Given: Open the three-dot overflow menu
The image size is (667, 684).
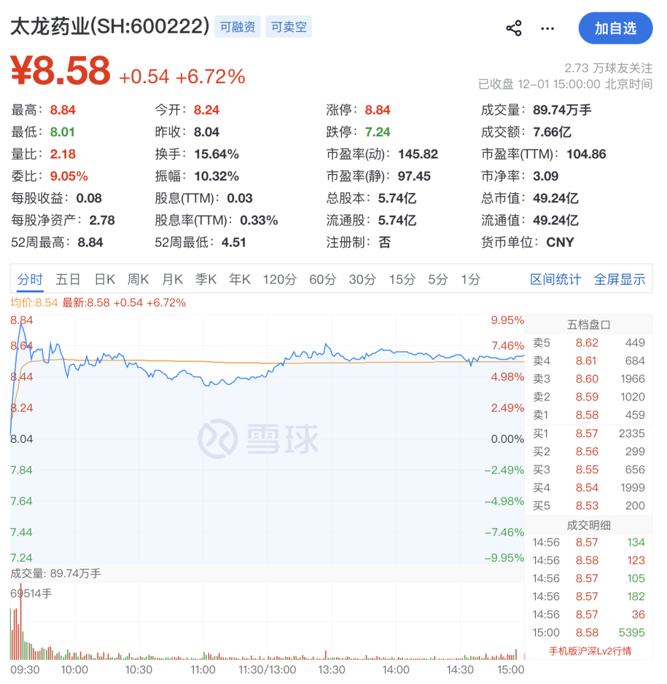Looking at the screenshot, I should (553, 28).
